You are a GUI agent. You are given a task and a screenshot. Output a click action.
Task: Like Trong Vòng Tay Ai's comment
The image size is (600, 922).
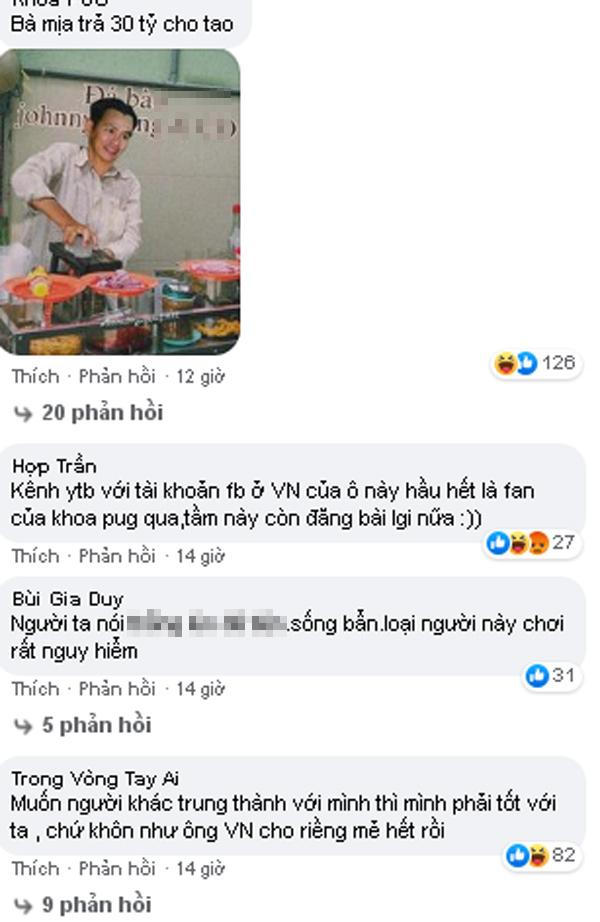(35, 868)
